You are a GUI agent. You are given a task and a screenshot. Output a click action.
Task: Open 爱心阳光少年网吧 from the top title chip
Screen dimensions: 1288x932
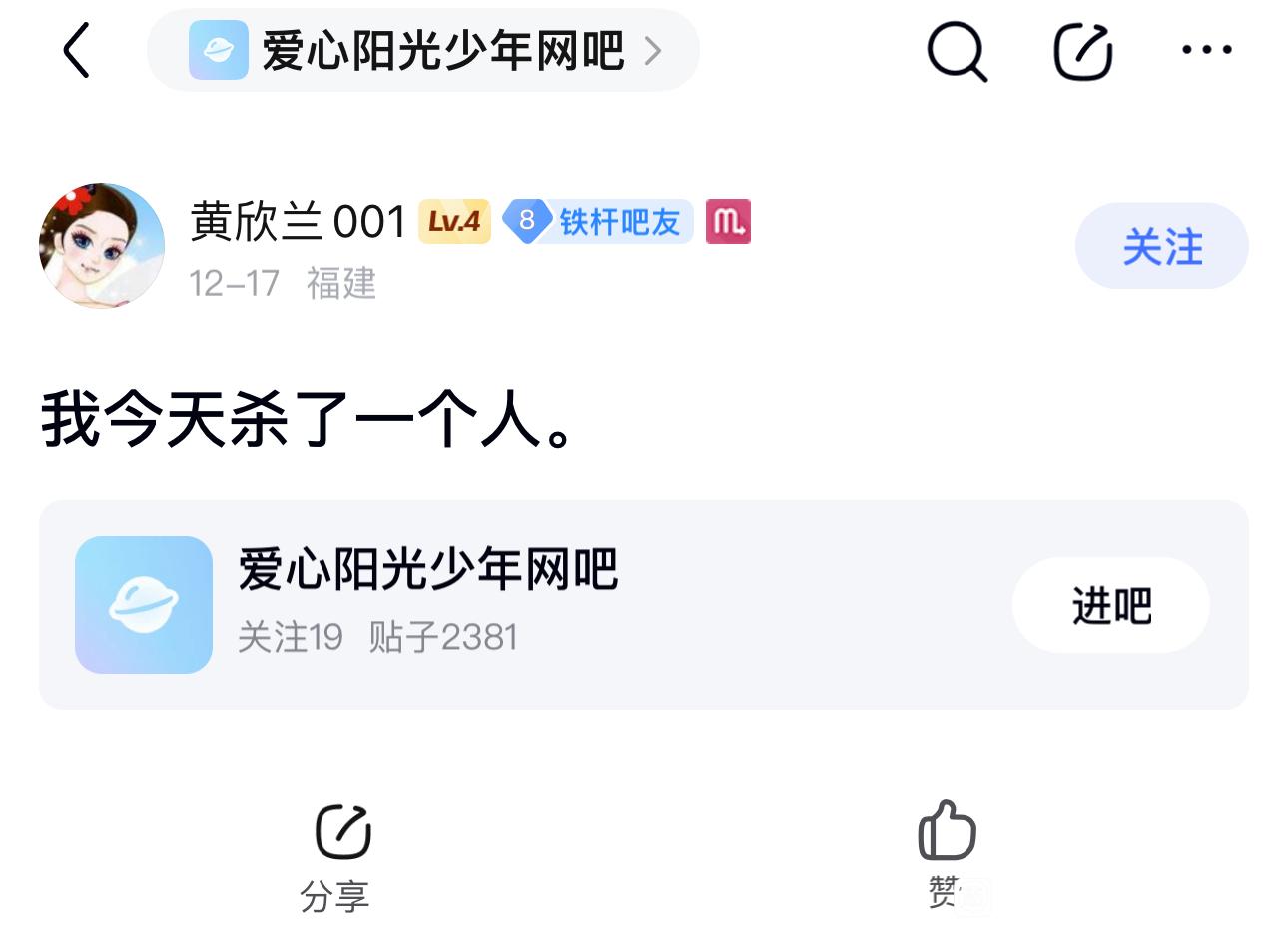coord(423,50)
